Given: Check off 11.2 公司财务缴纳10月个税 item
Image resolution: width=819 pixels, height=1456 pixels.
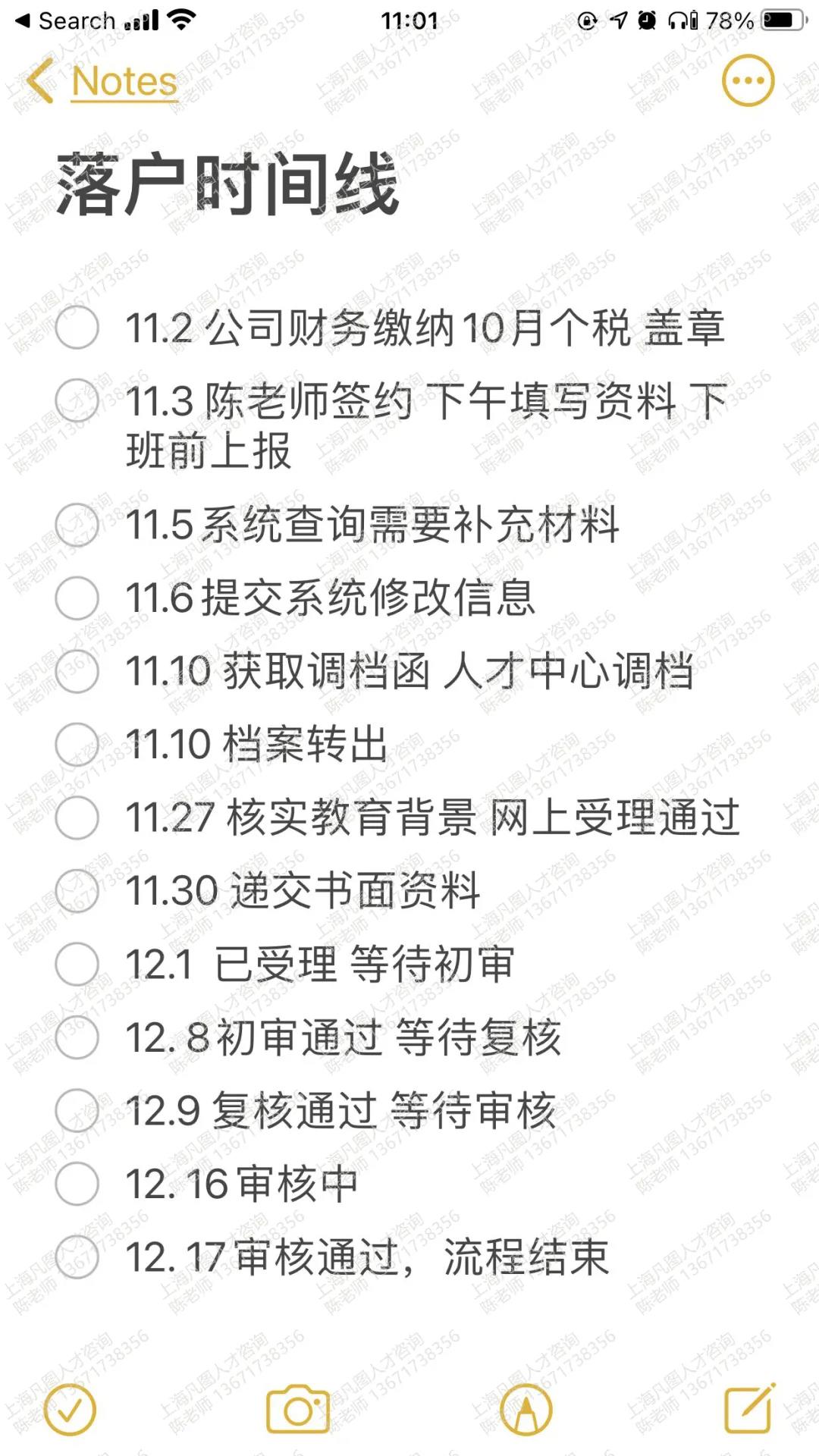Looking at the screenshot, I should click(77, 328).
